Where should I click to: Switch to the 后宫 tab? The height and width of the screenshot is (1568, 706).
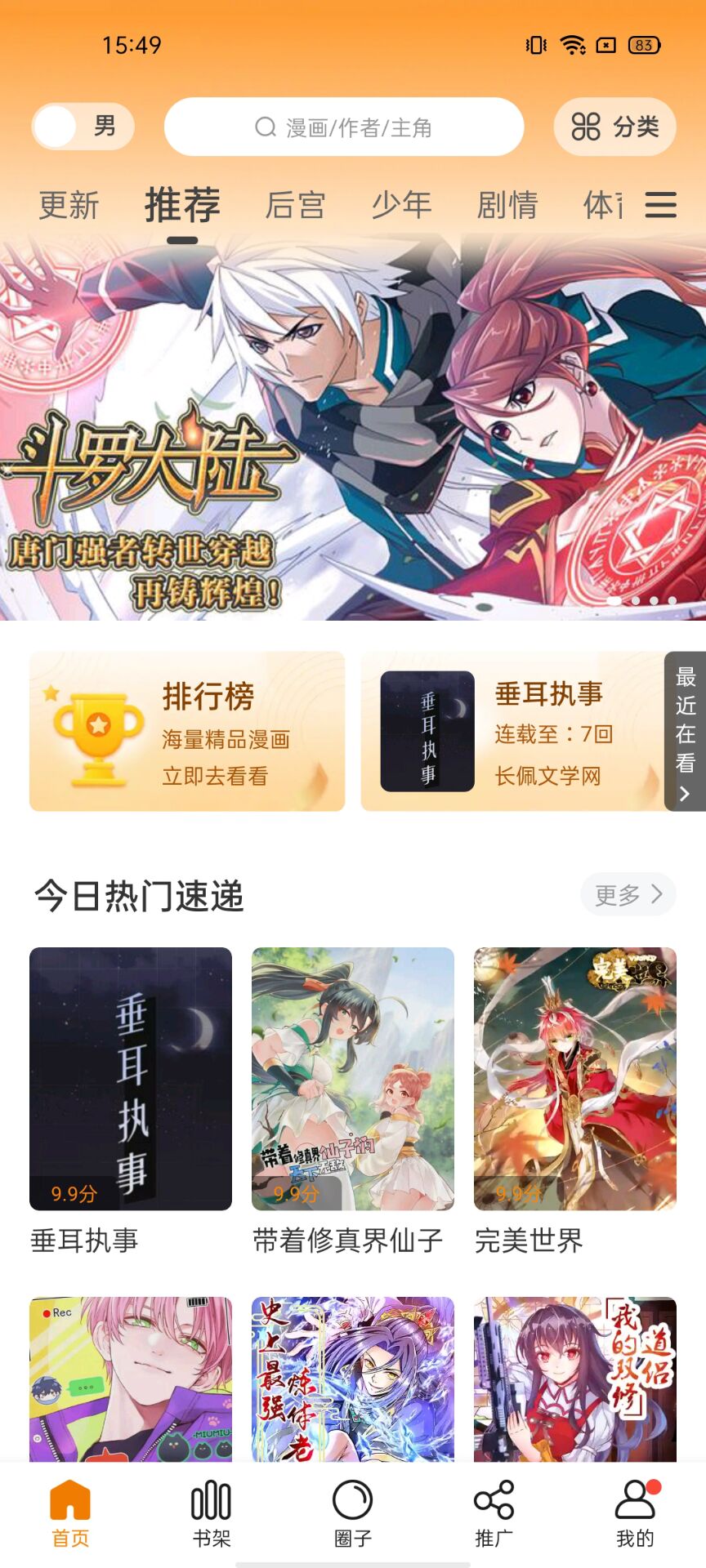coord(295,205)
